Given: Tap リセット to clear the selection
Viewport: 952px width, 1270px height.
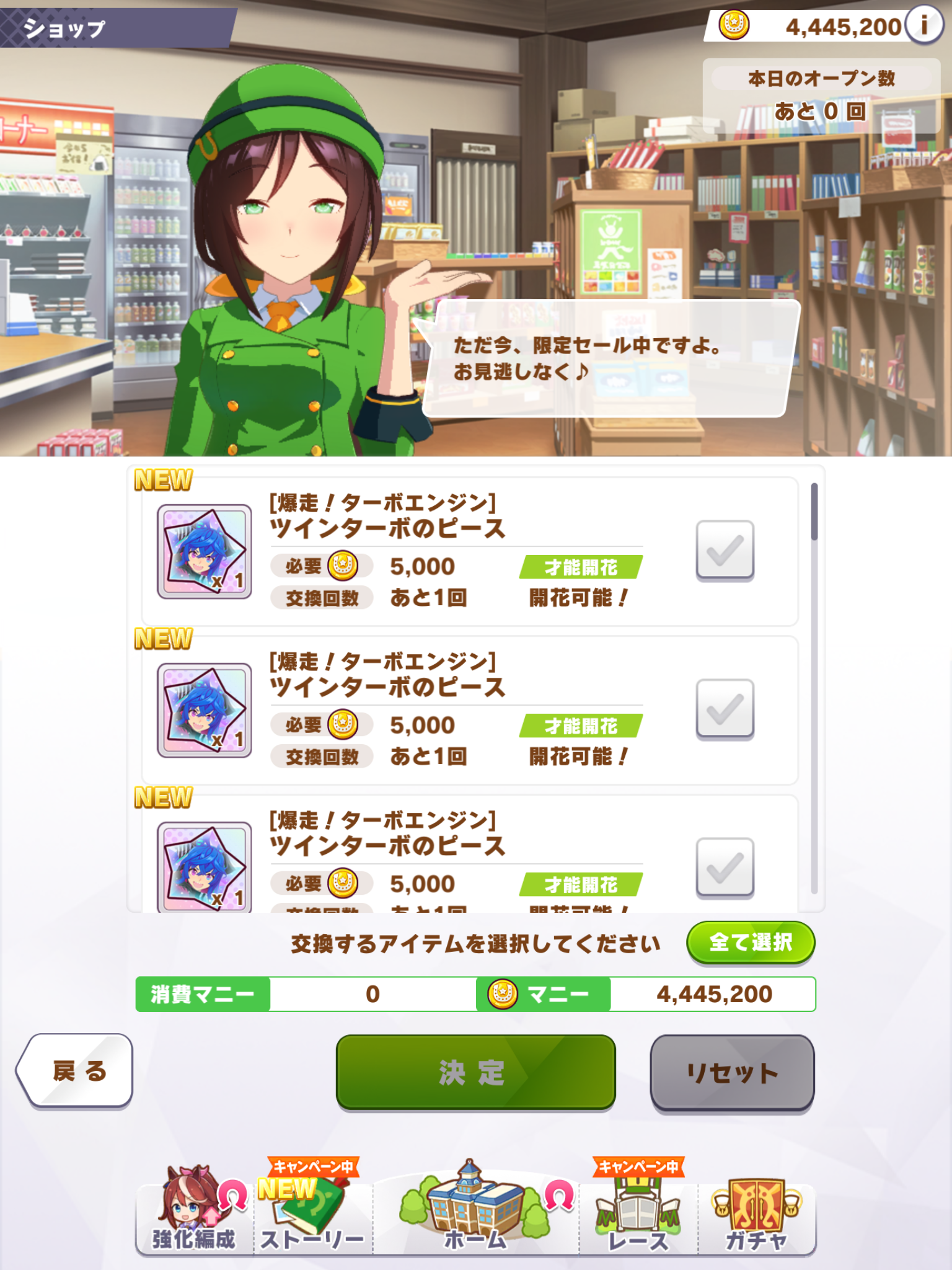Looking at the screenshot, I should click(732, 1073).
